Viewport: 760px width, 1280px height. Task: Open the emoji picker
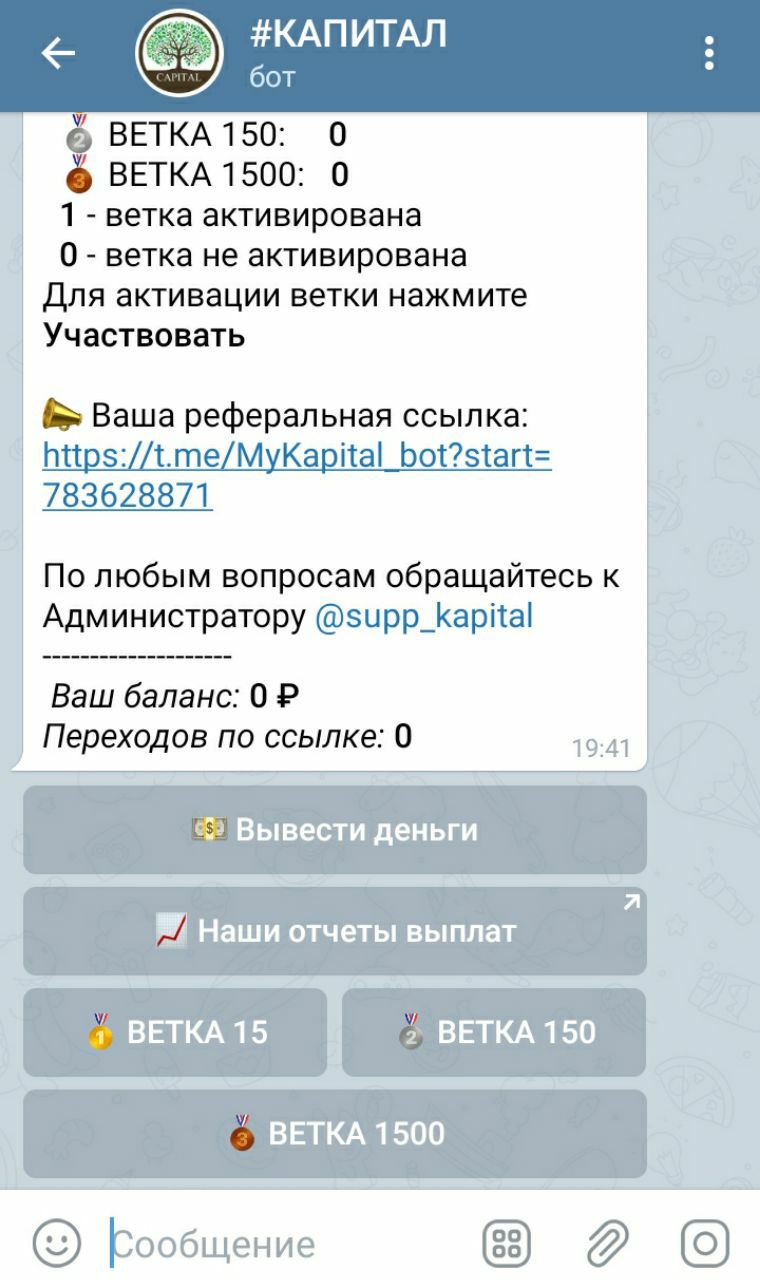[x=56, y=1244]
